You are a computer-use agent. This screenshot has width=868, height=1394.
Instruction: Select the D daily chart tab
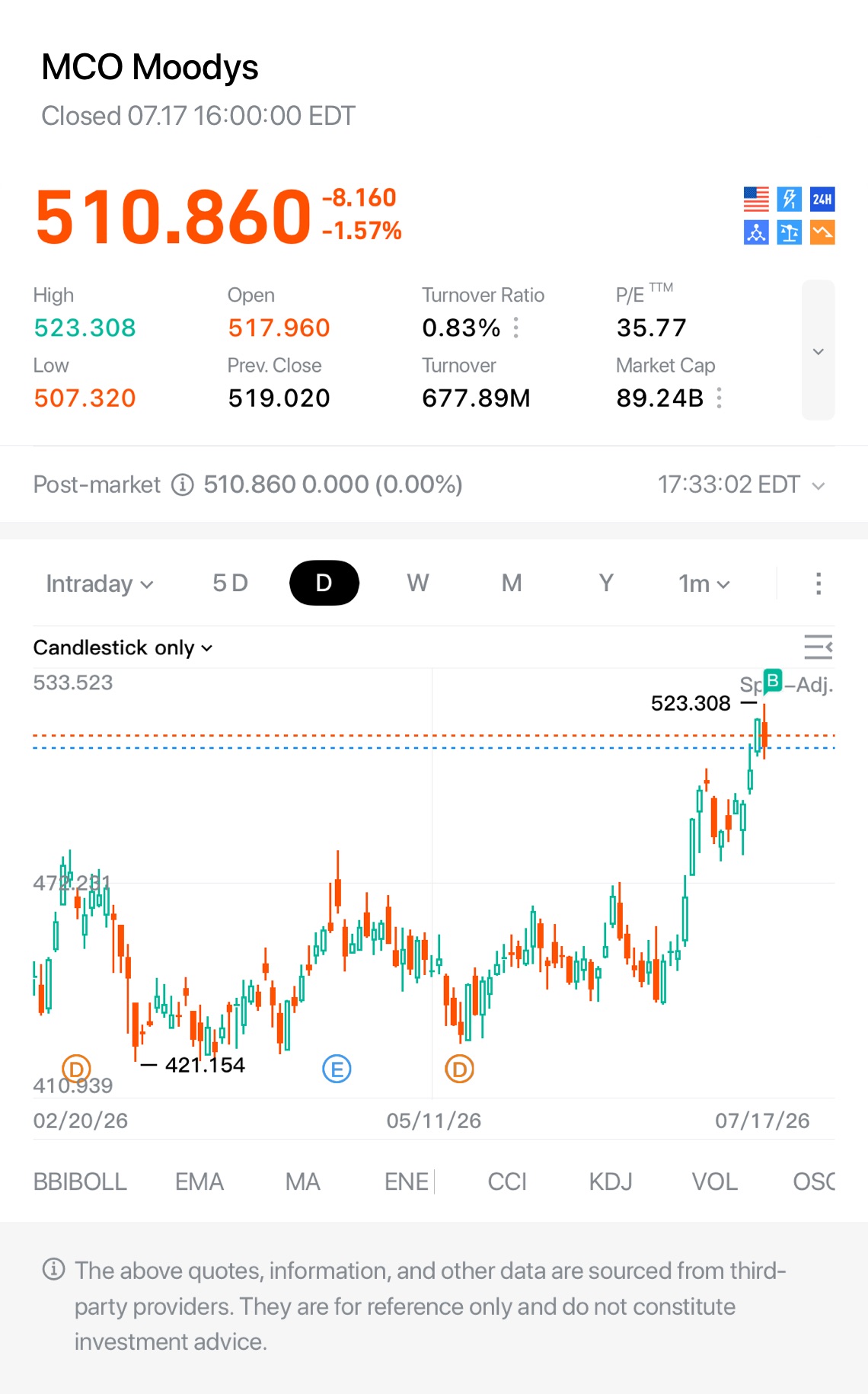coord(324,583)
